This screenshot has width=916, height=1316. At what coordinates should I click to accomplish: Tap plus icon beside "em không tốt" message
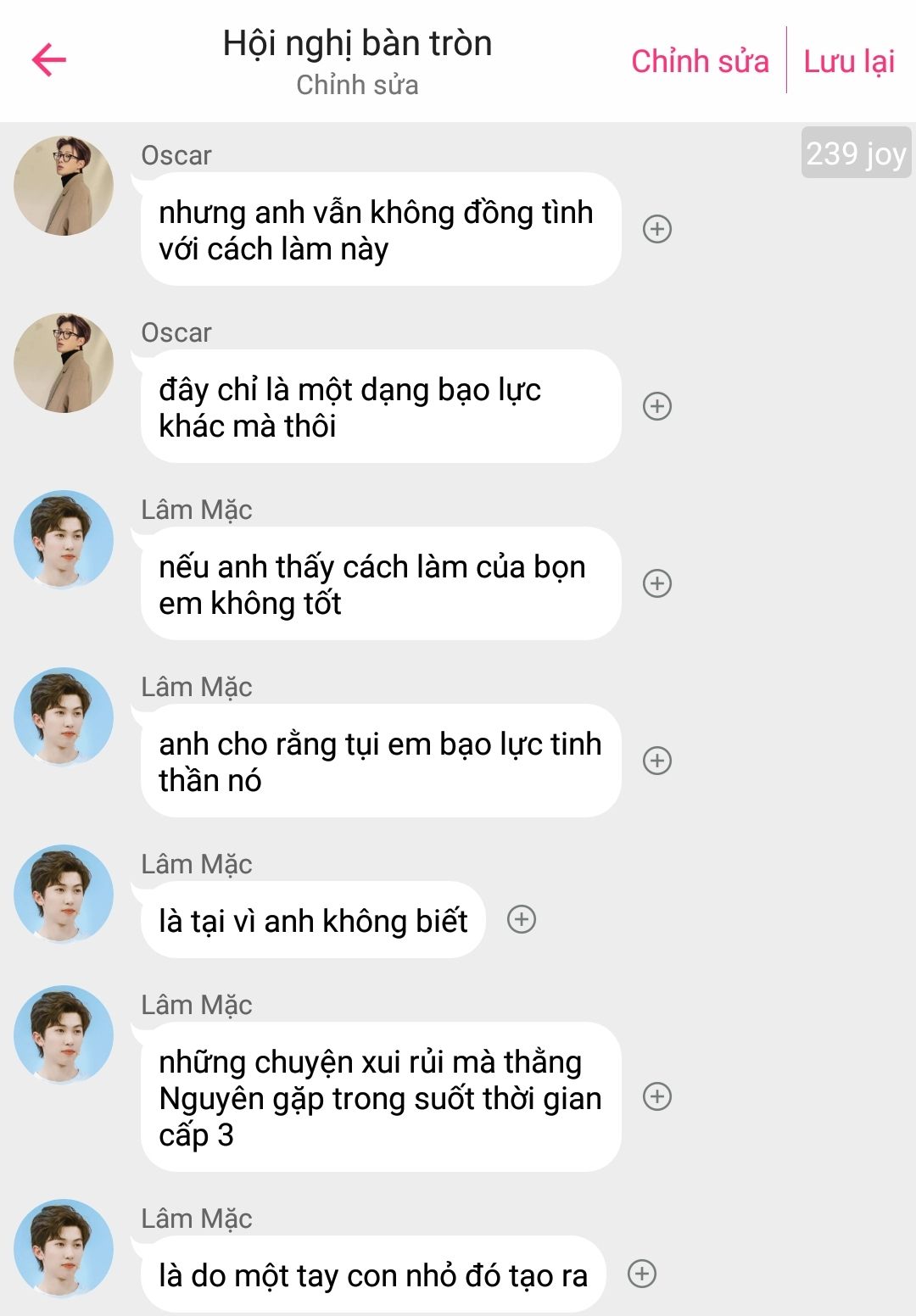pos(657,583)
